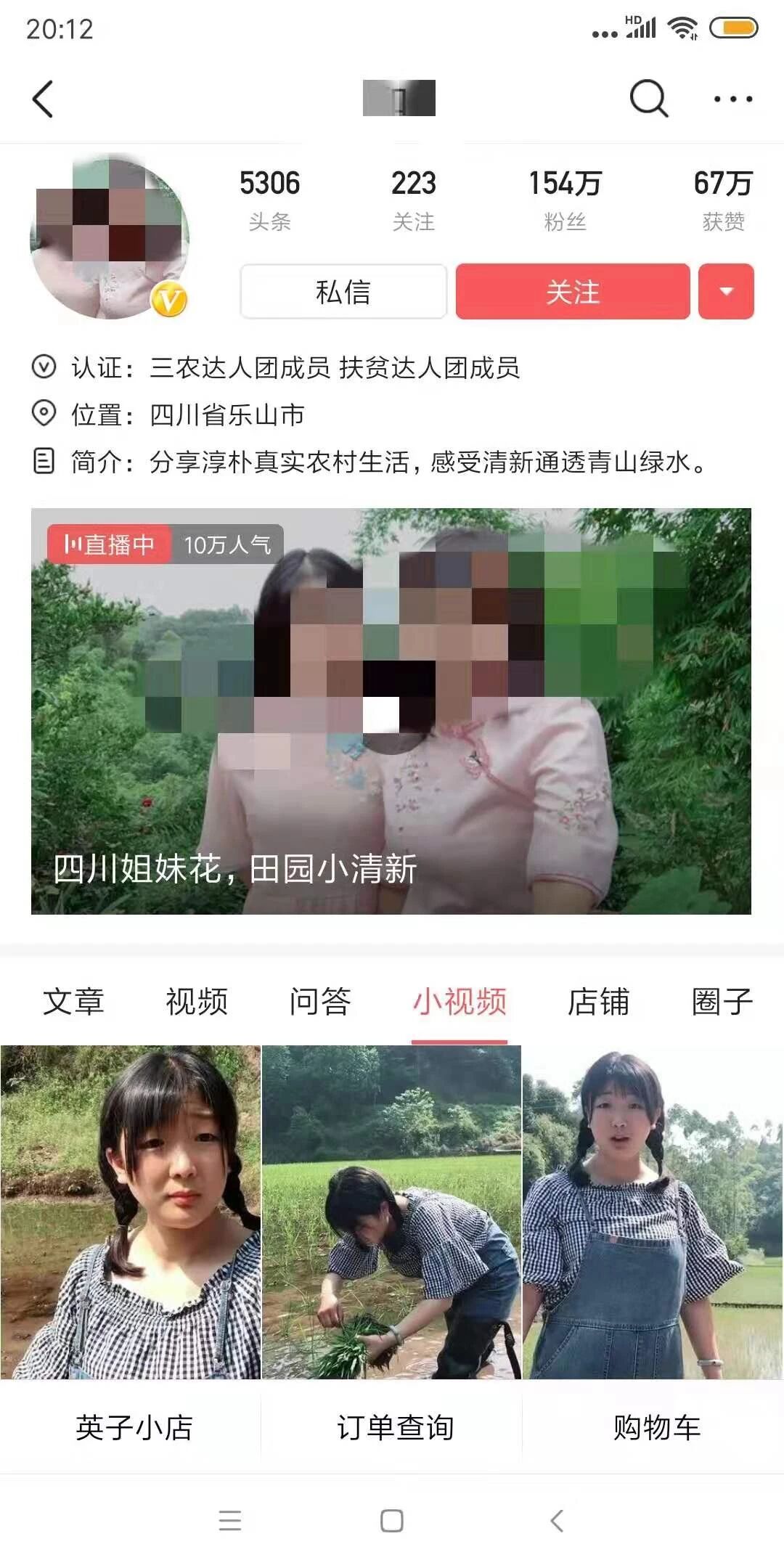Switch to the 店铺 tab
Image resolution: width=784 pixels, height=1568 pixels.
(598, 1002)
